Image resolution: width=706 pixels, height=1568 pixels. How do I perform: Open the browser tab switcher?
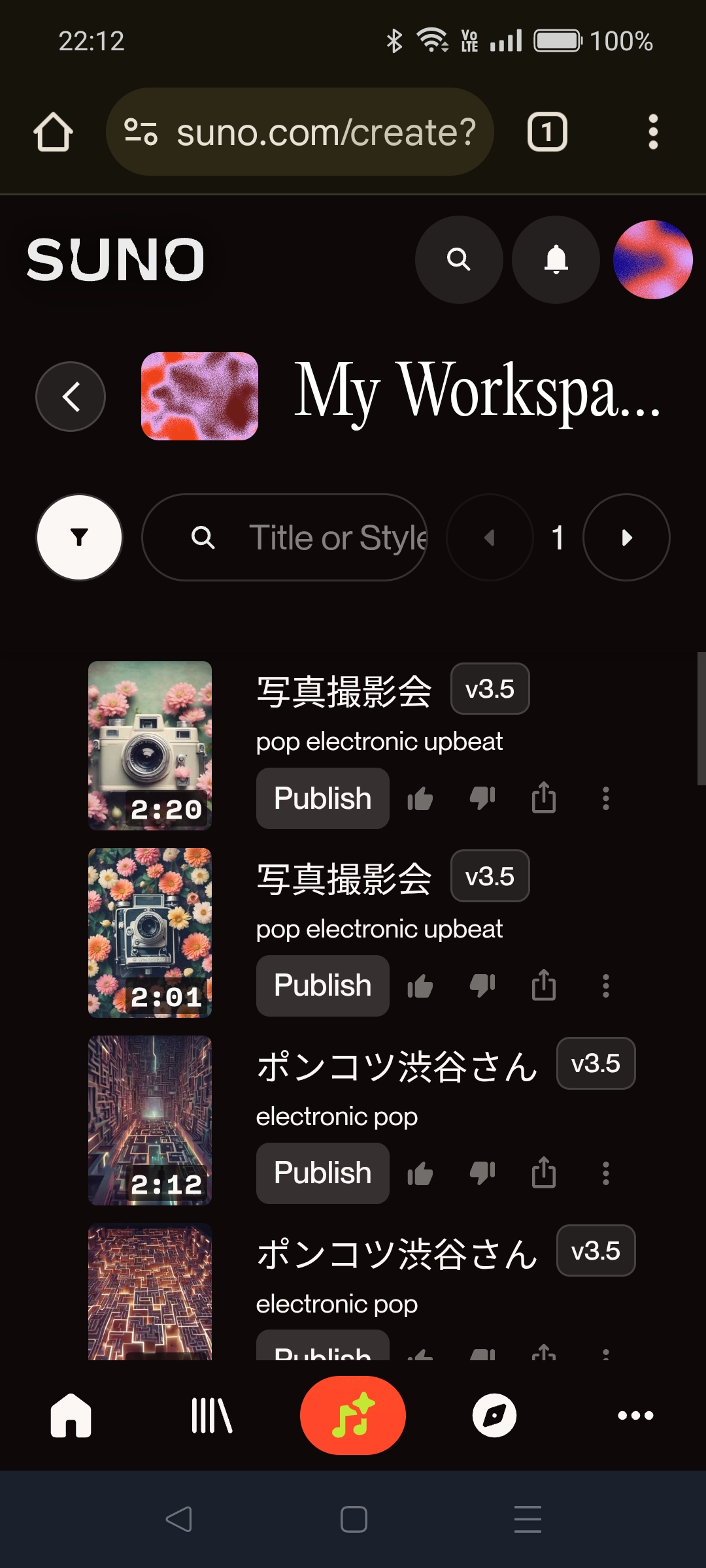(547, 132)
